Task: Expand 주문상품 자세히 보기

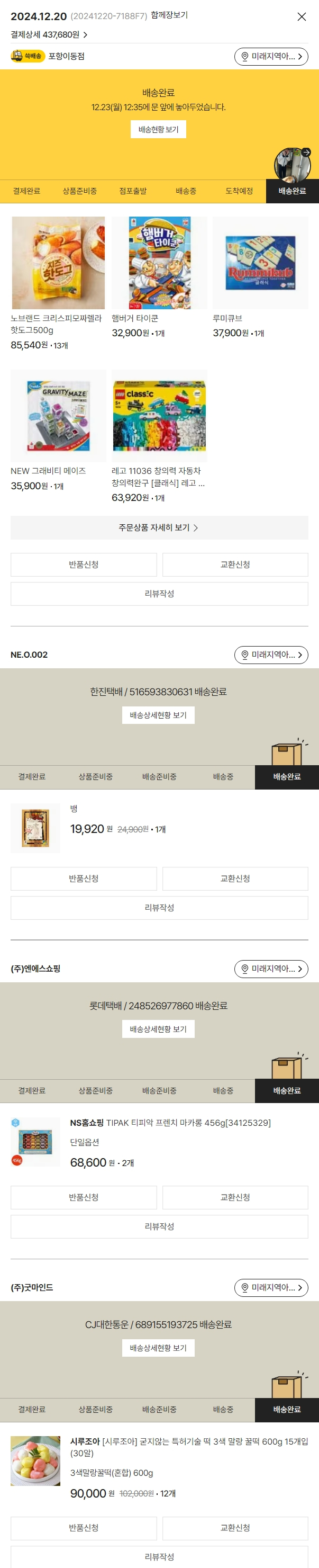Action: (x=159, y=528)
